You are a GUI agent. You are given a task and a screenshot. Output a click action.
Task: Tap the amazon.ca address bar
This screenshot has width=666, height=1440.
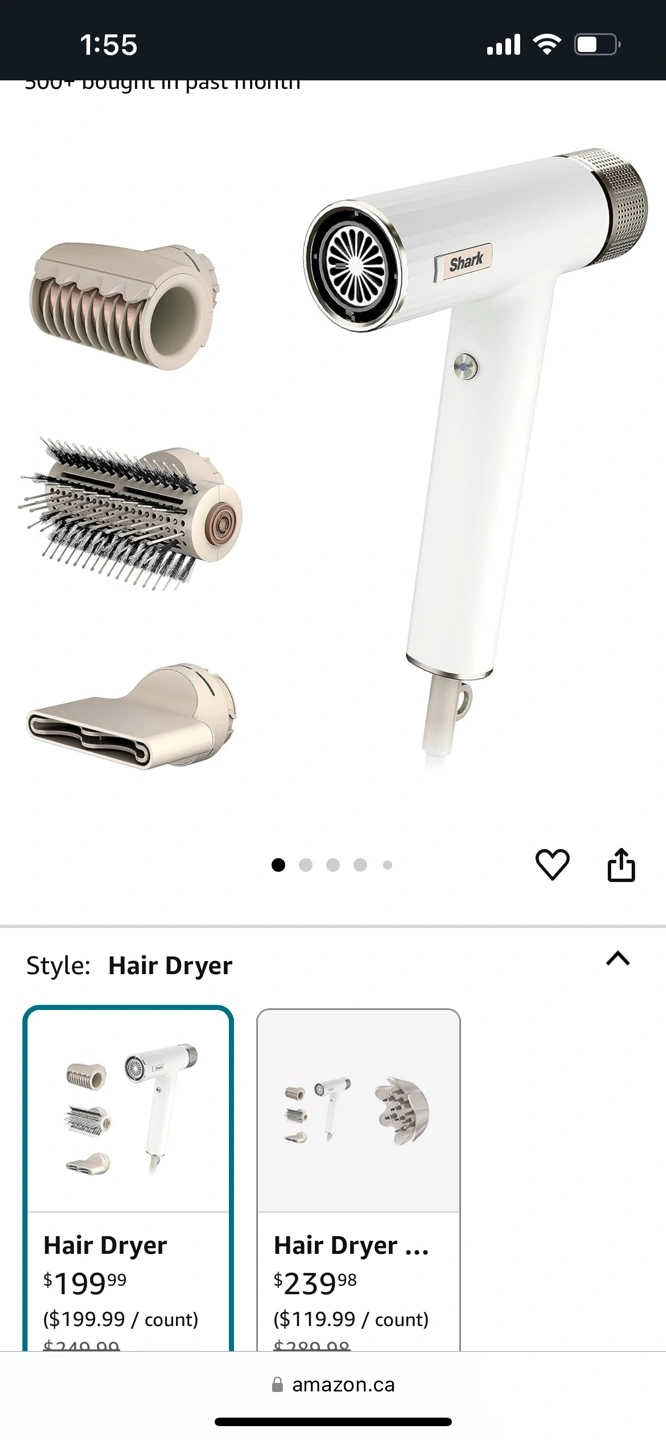click(333, 1385)
